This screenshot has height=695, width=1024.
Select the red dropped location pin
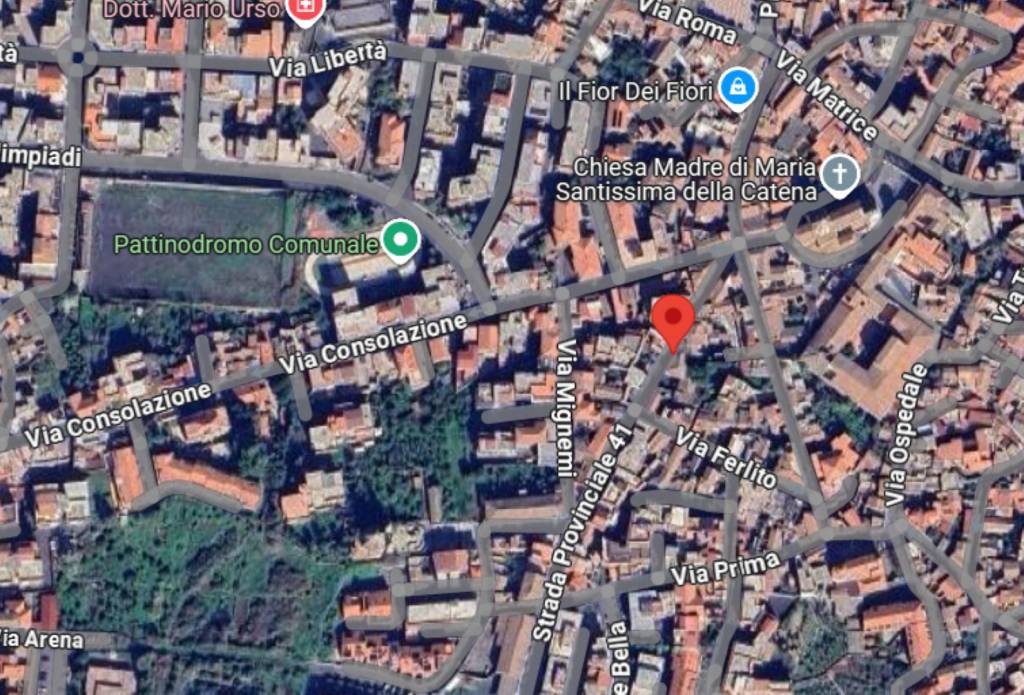tap(673, 320)
